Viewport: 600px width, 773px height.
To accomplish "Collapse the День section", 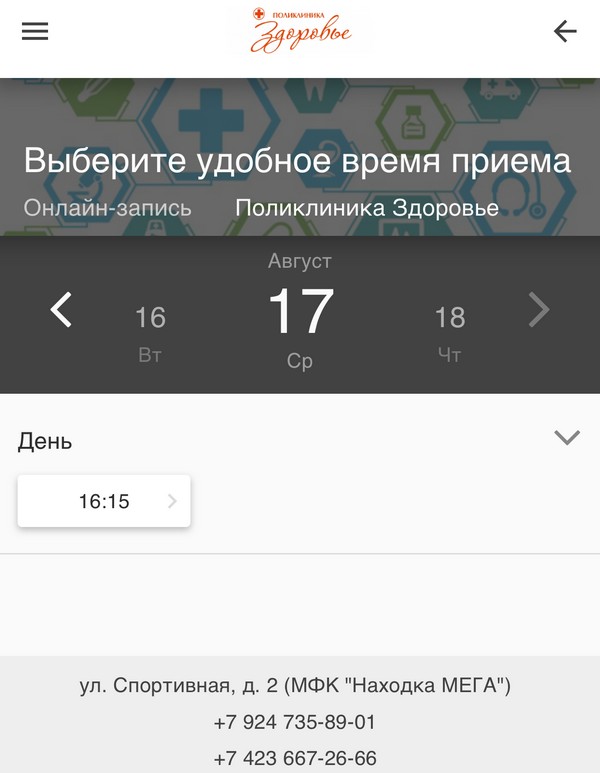I will [x=567, y=437].
